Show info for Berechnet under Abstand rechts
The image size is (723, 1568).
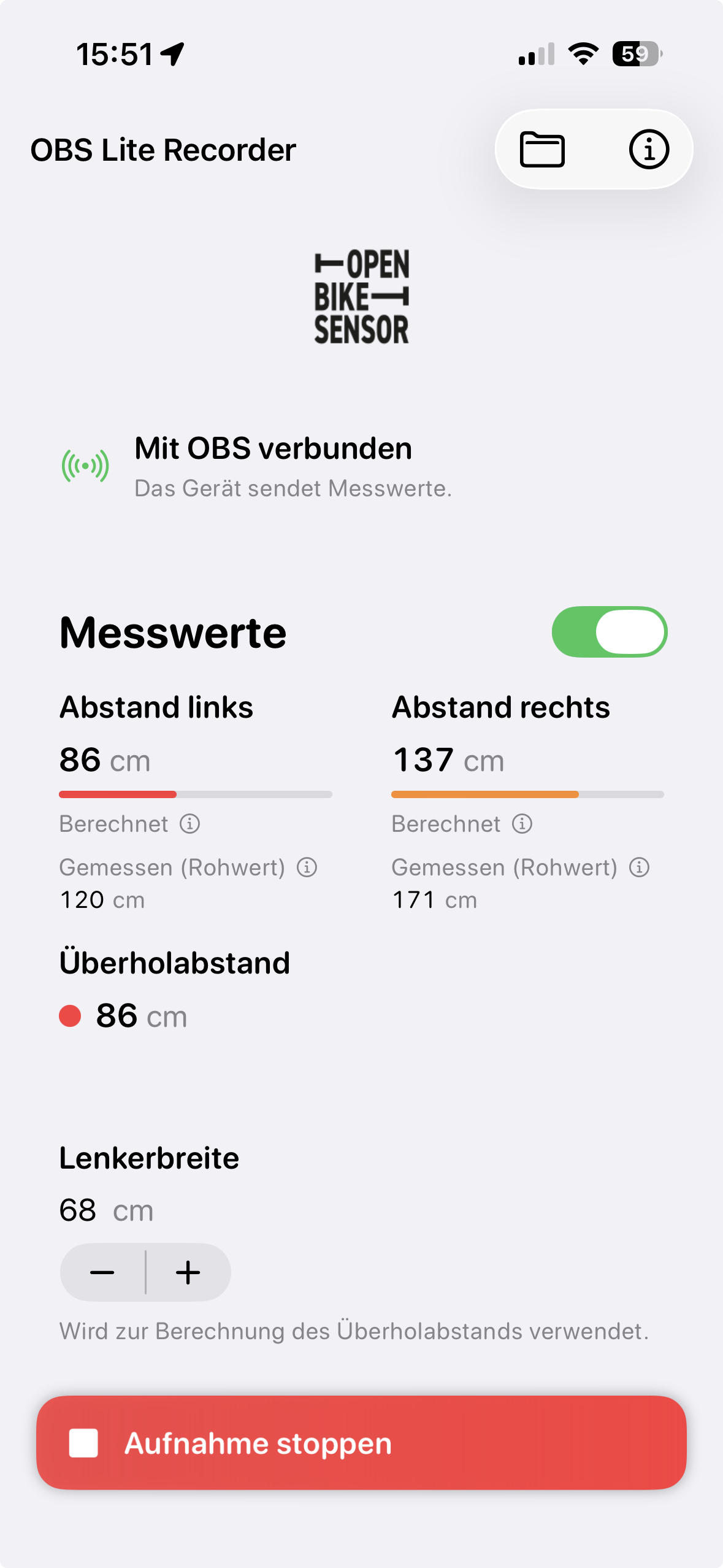(522, 824)
